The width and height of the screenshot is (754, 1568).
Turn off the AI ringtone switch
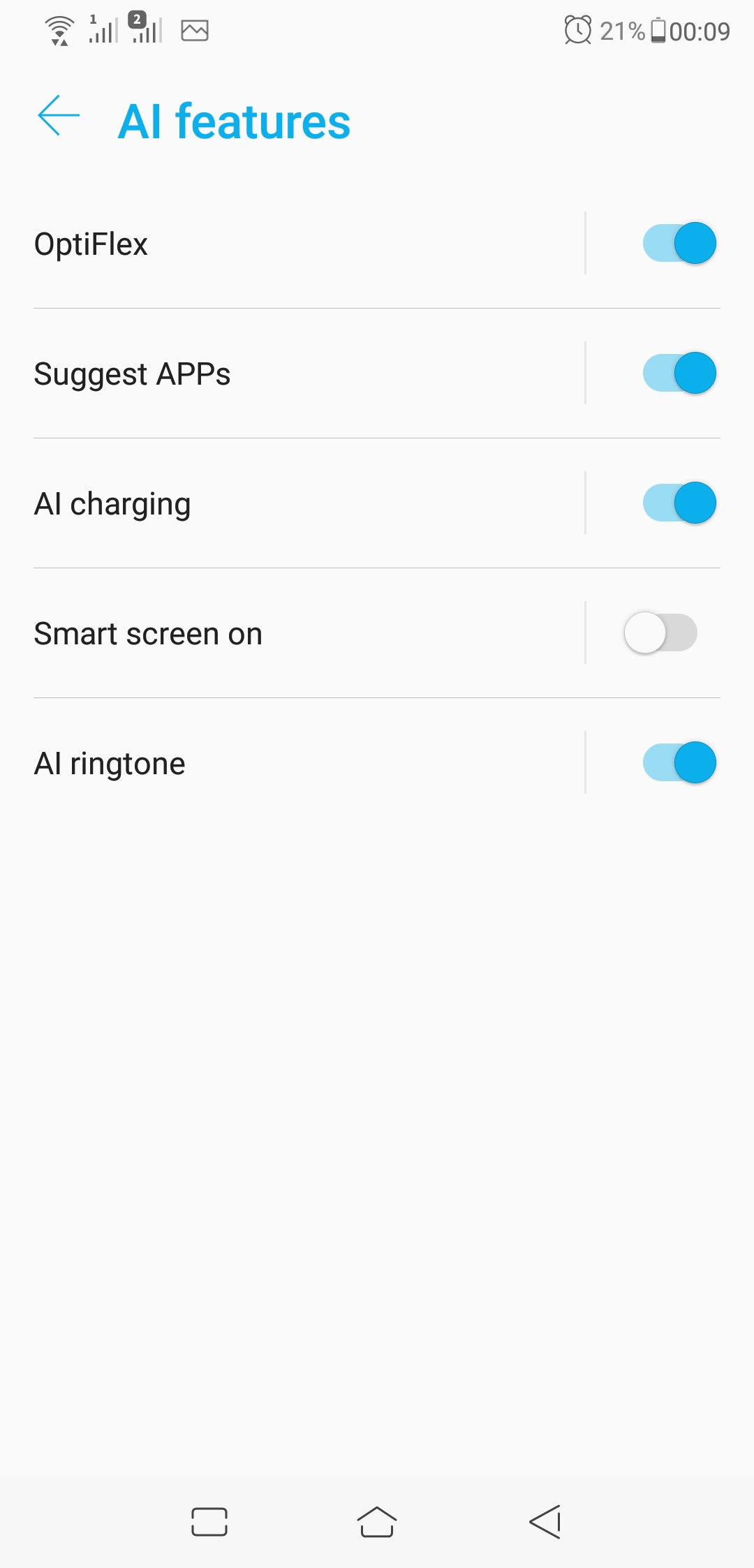click(679, 762)
